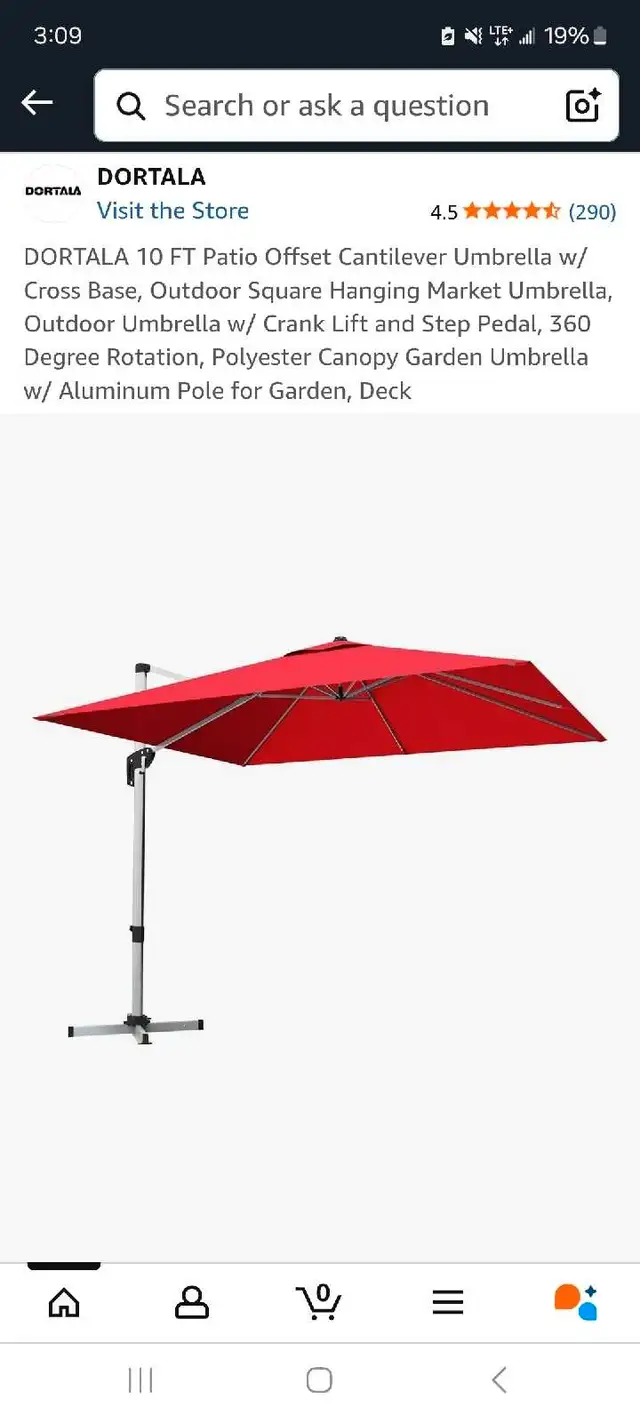
Task: Open the shopping cart
Action: click(x=319, y=1300)
